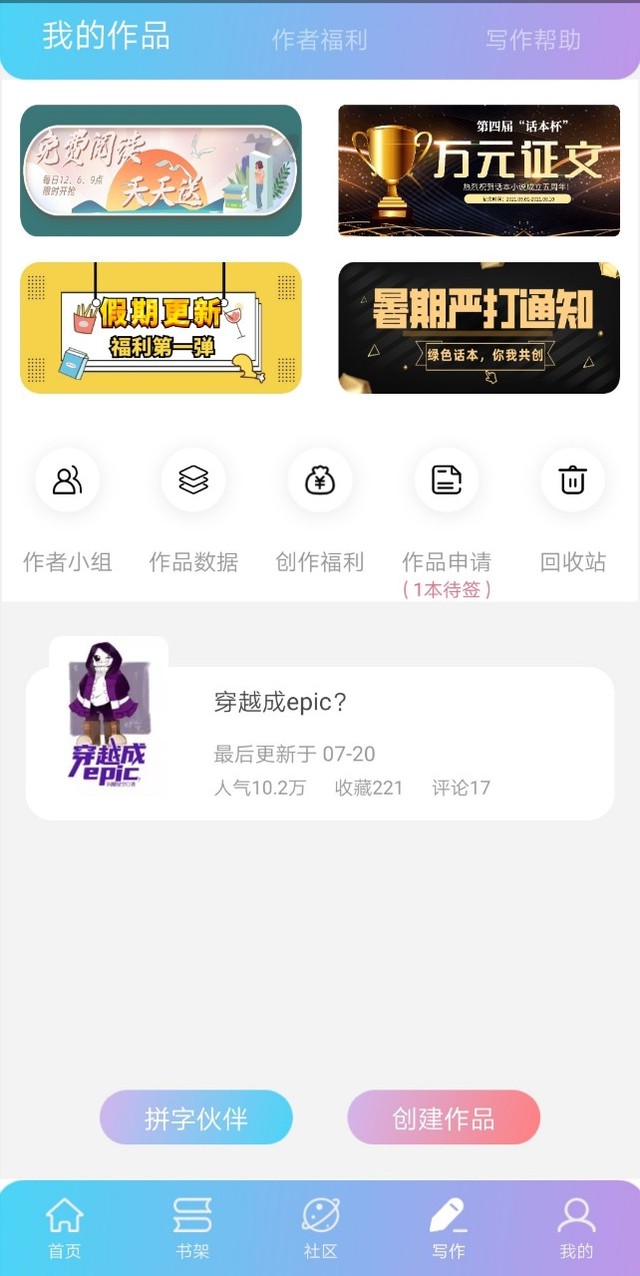The height and width of the screenshot is (1276, 640).
Task: Switch to the 书架 bookshelf tab
Action: point(192,1228)
